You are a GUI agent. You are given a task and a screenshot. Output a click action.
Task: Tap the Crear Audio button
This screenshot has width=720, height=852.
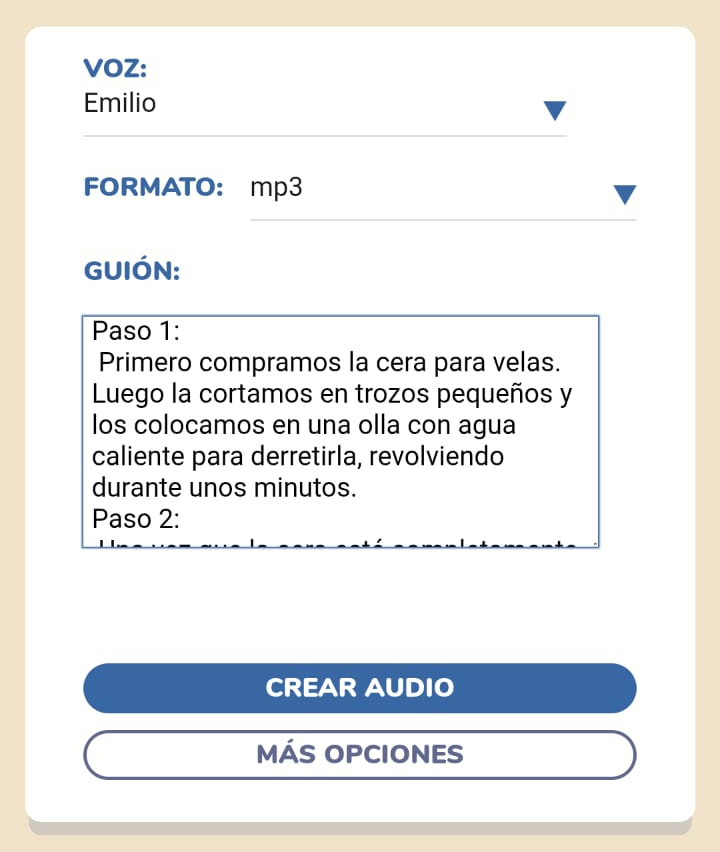click(x=359, y=688)
